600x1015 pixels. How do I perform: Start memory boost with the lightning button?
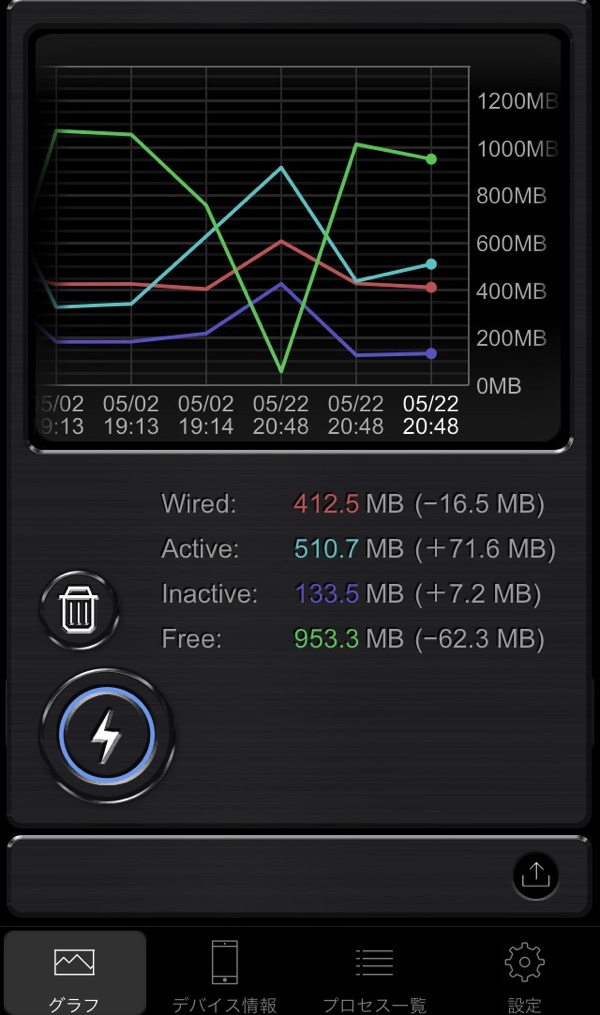107,736
